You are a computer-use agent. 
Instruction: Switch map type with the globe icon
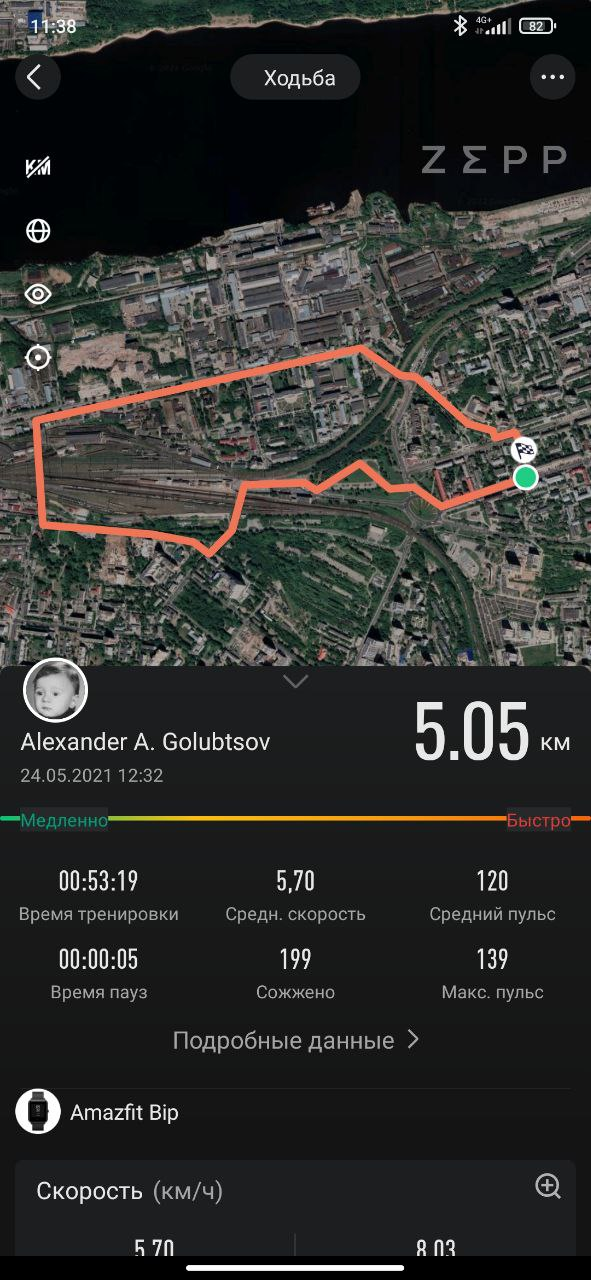(x=38, y=231)
